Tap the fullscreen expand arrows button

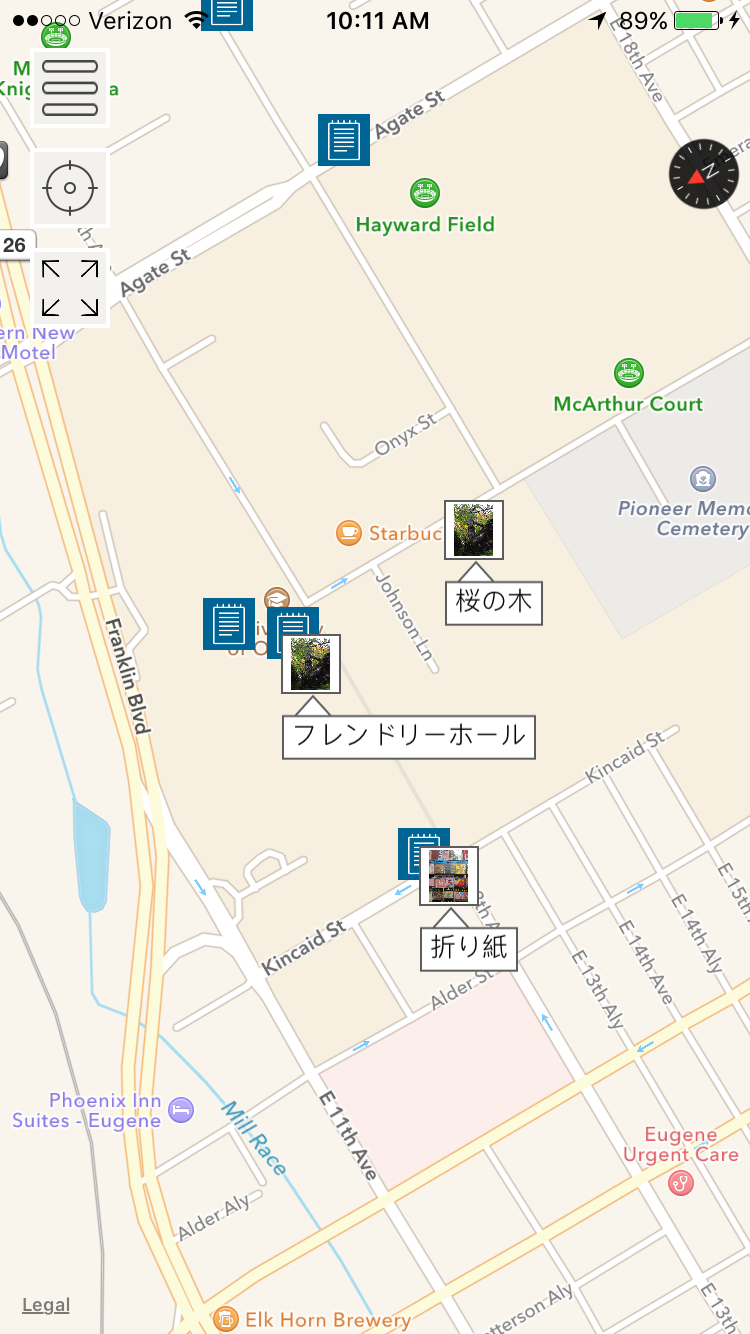coord(70,288)
